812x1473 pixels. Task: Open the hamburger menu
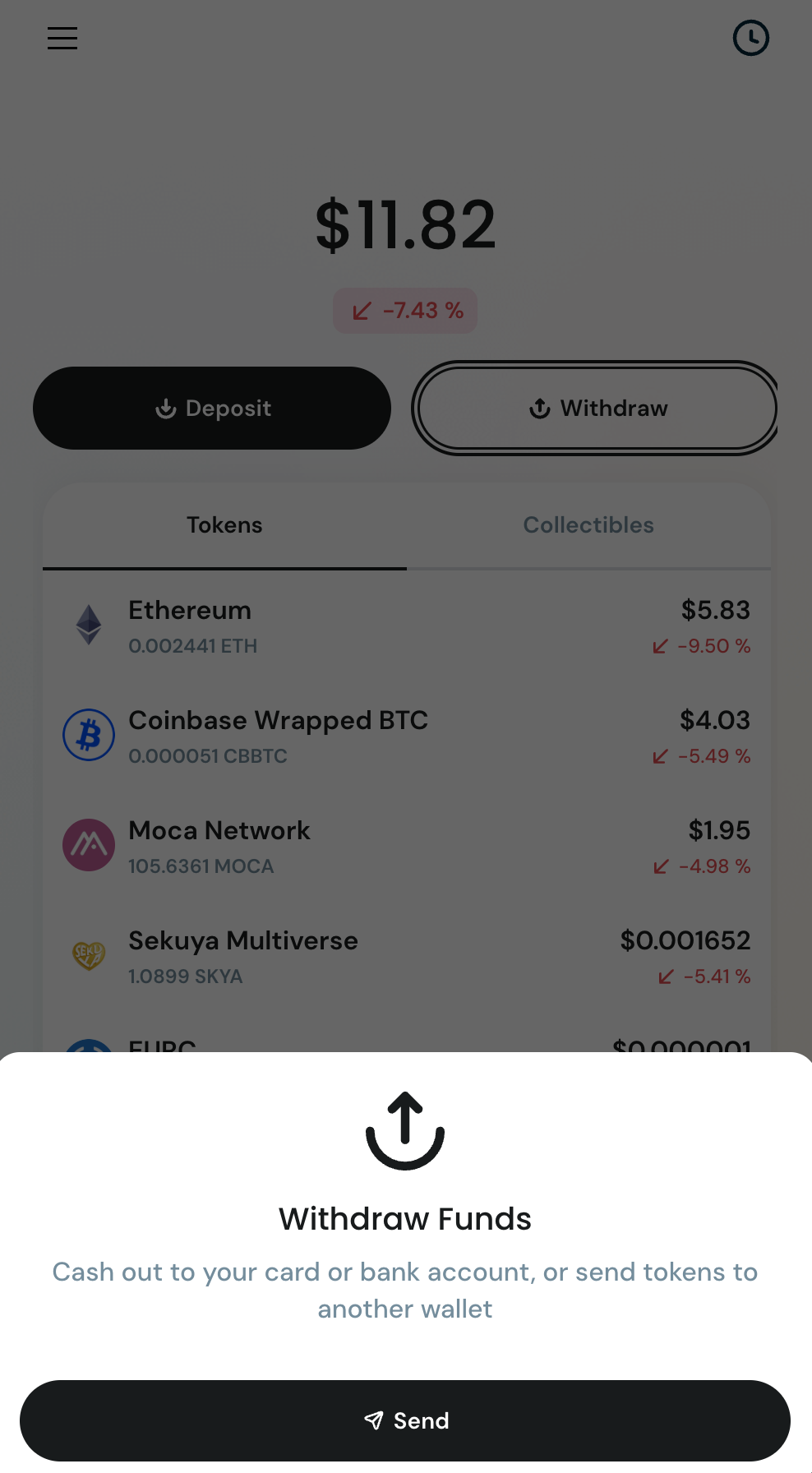(x=62, y=38)
